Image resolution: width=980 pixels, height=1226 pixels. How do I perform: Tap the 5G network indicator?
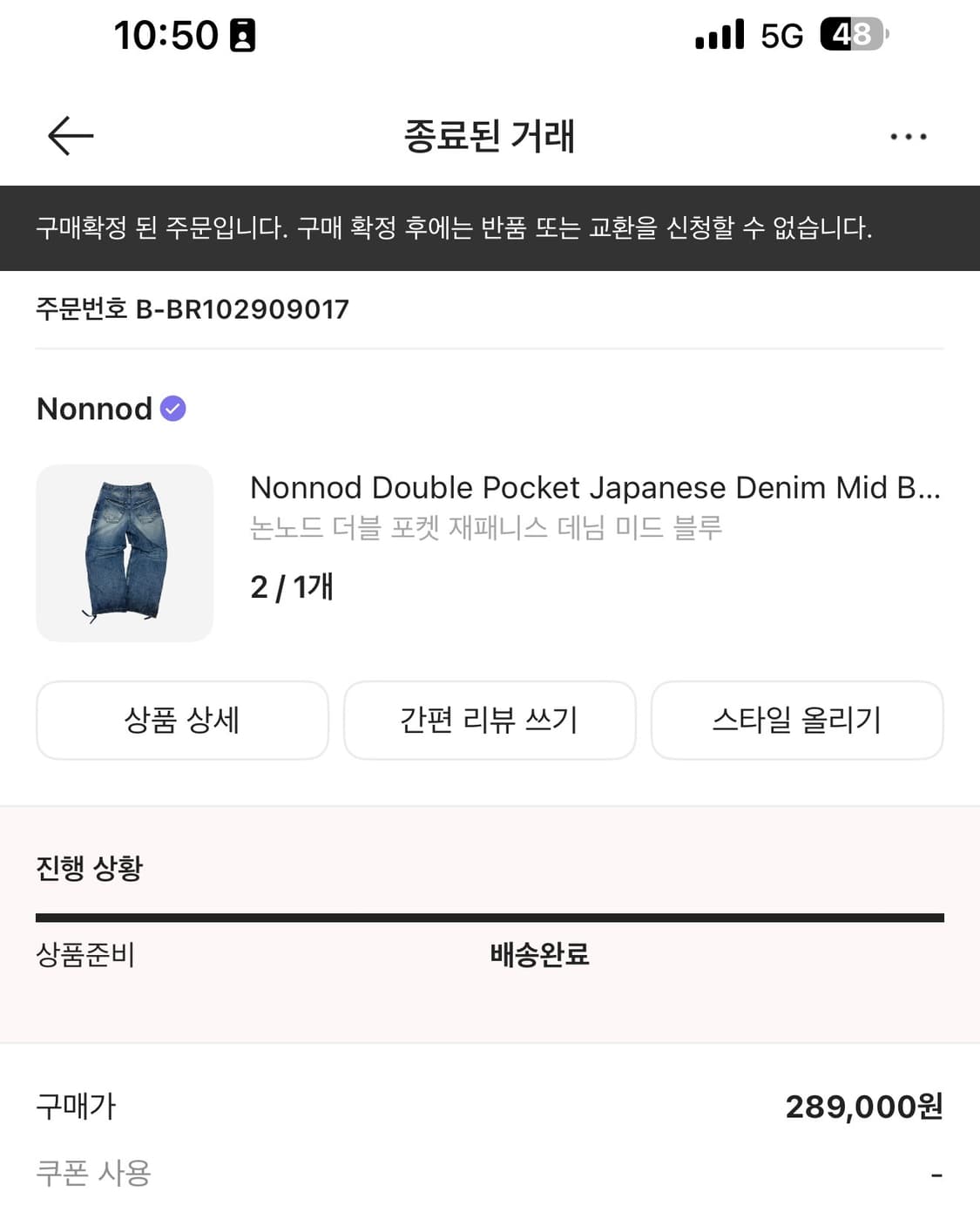[x=774, y=35]
